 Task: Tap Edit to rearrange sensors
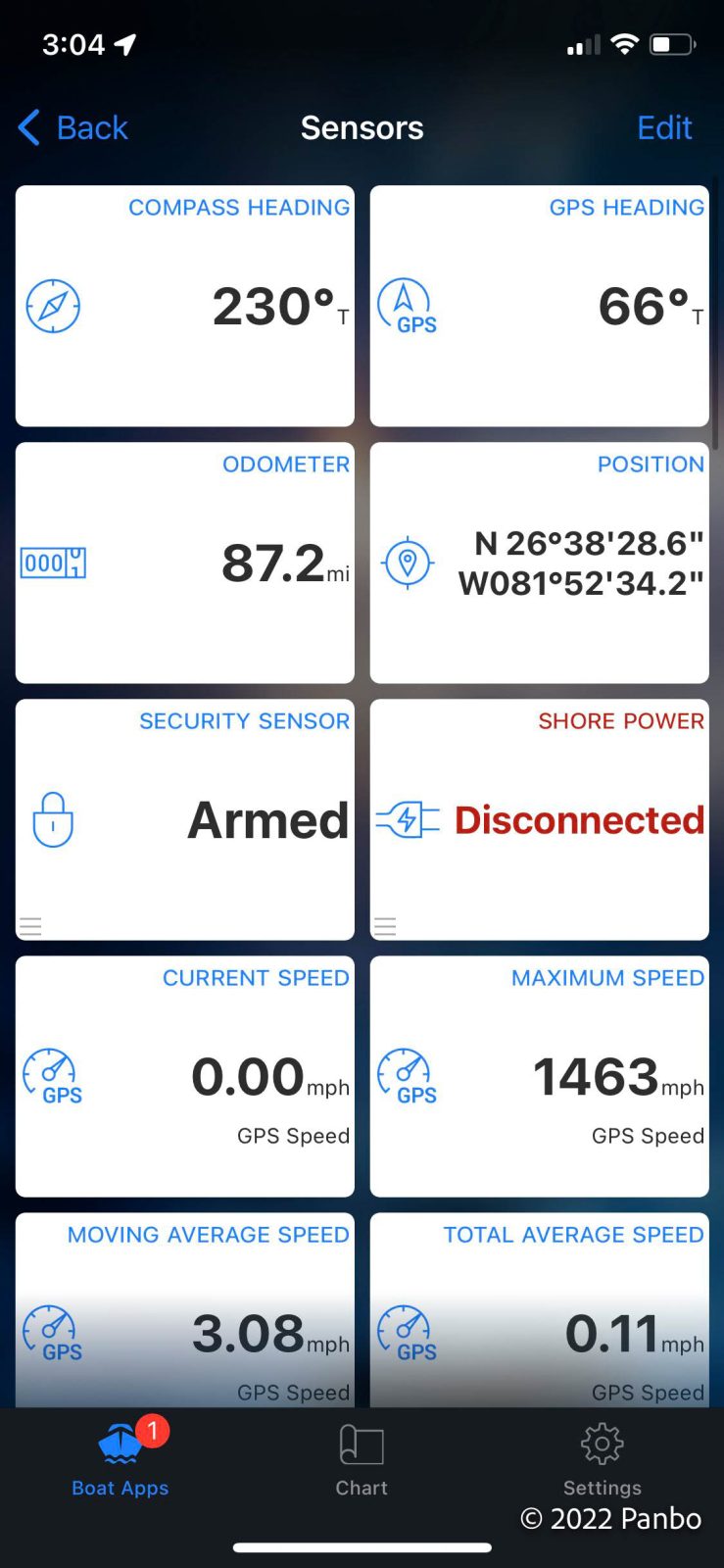[664, 127]
